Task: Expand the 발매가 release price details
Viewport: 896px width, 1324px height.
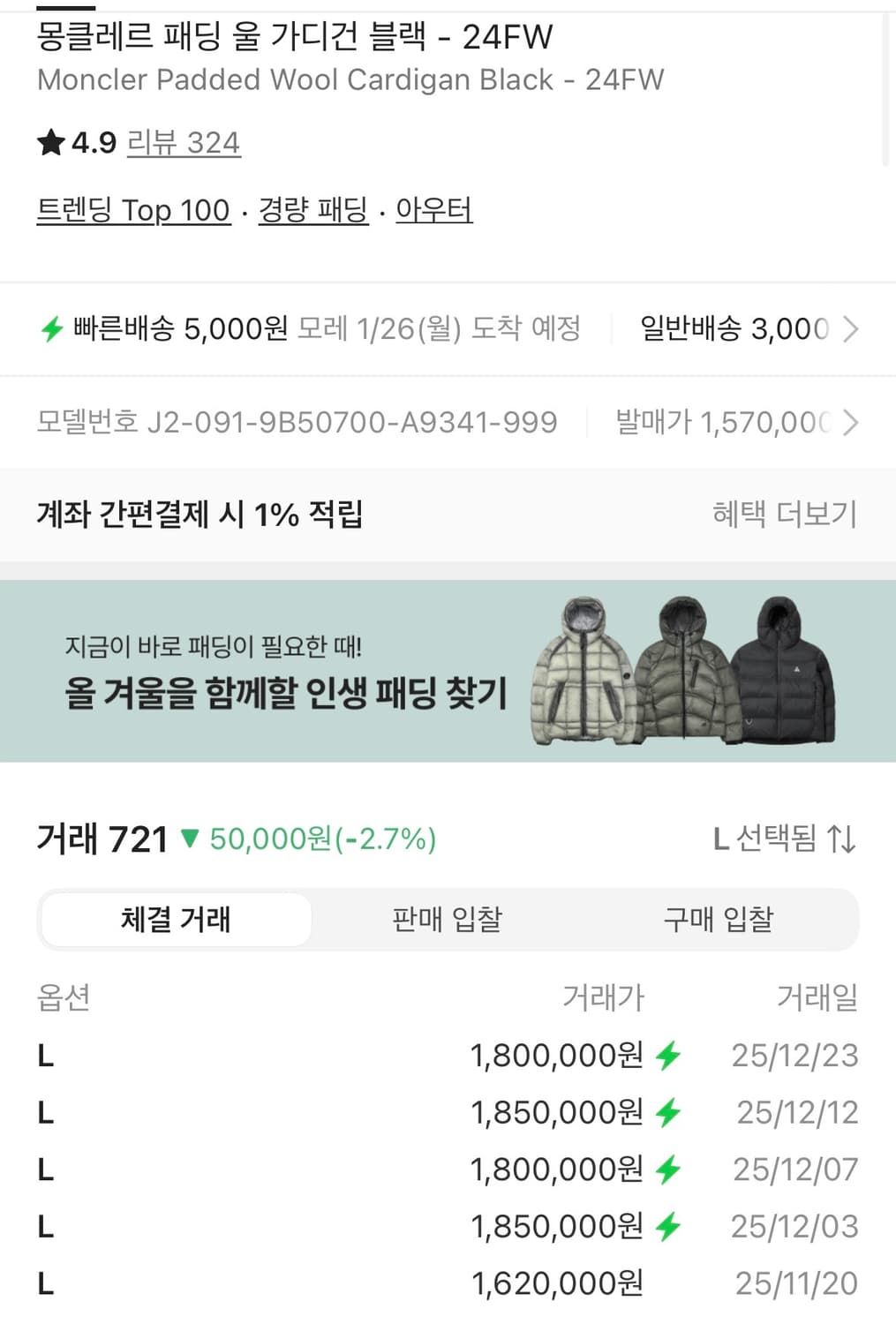Action: click(850, 422)
